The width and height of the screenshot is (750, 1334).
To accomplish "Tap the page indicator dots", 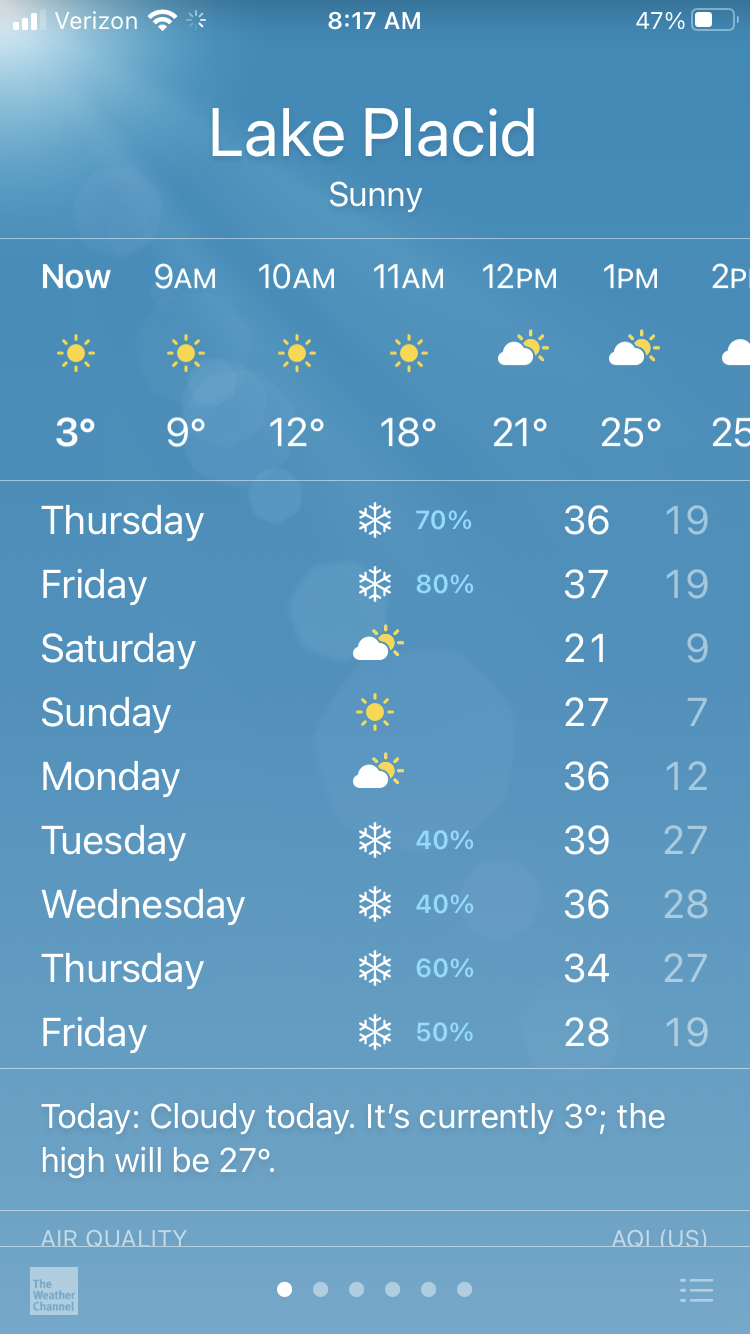I will [374, 1290].
